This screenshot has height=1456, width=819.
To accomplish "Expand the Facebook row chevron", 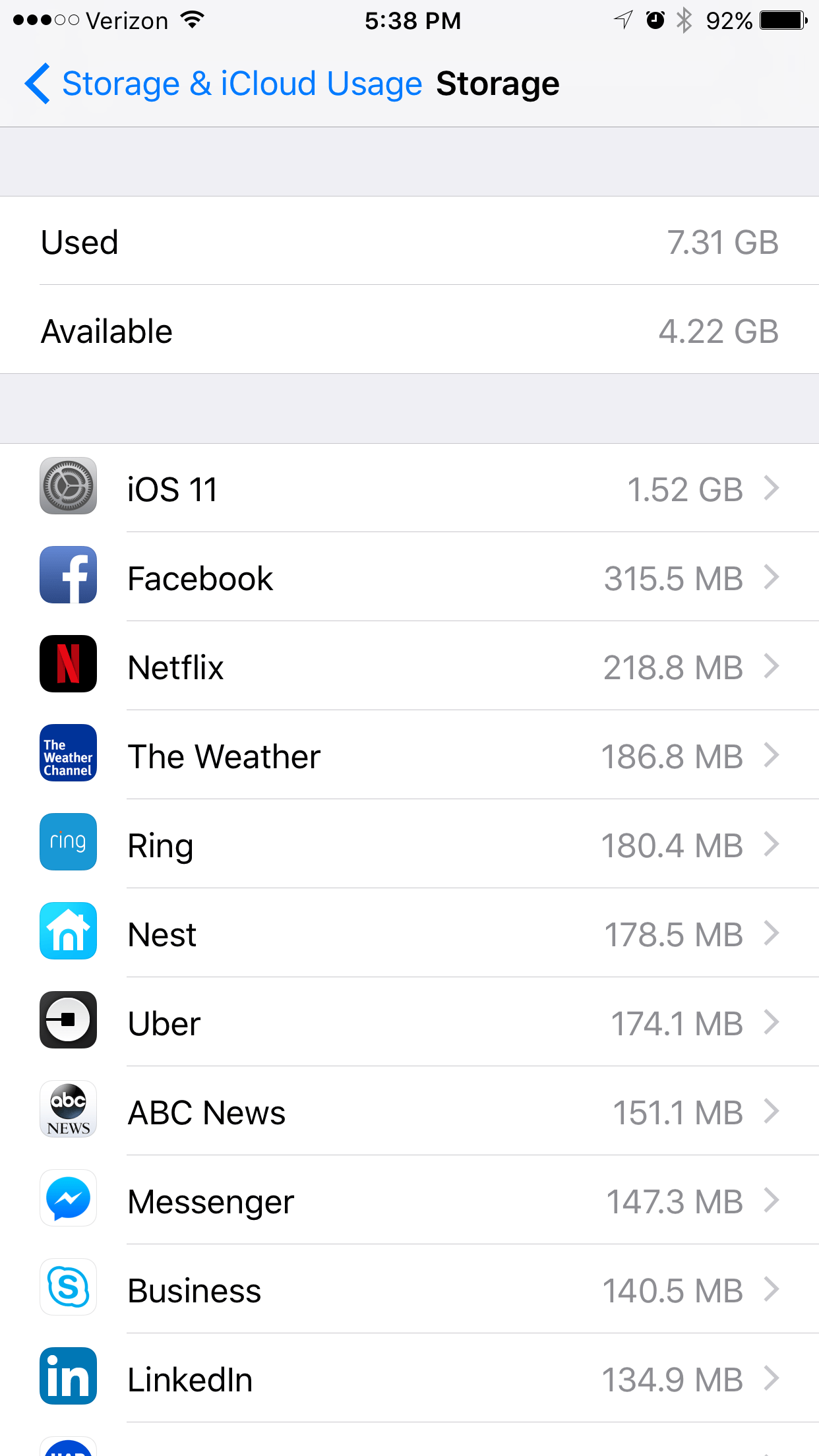I will pos(772,578).
